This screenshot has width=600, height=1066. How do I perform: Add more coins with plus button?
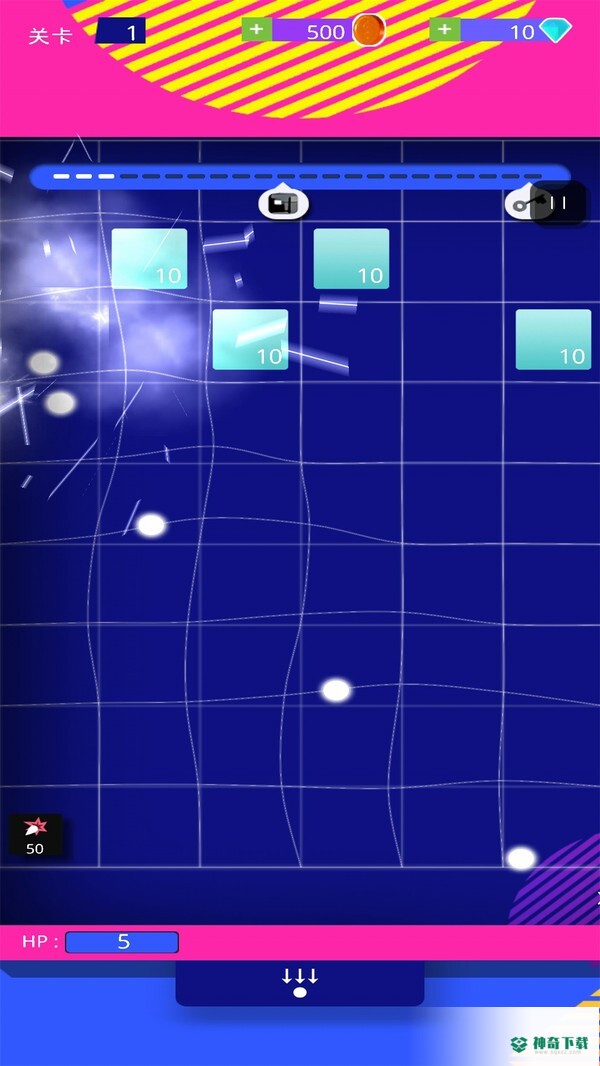257,30
